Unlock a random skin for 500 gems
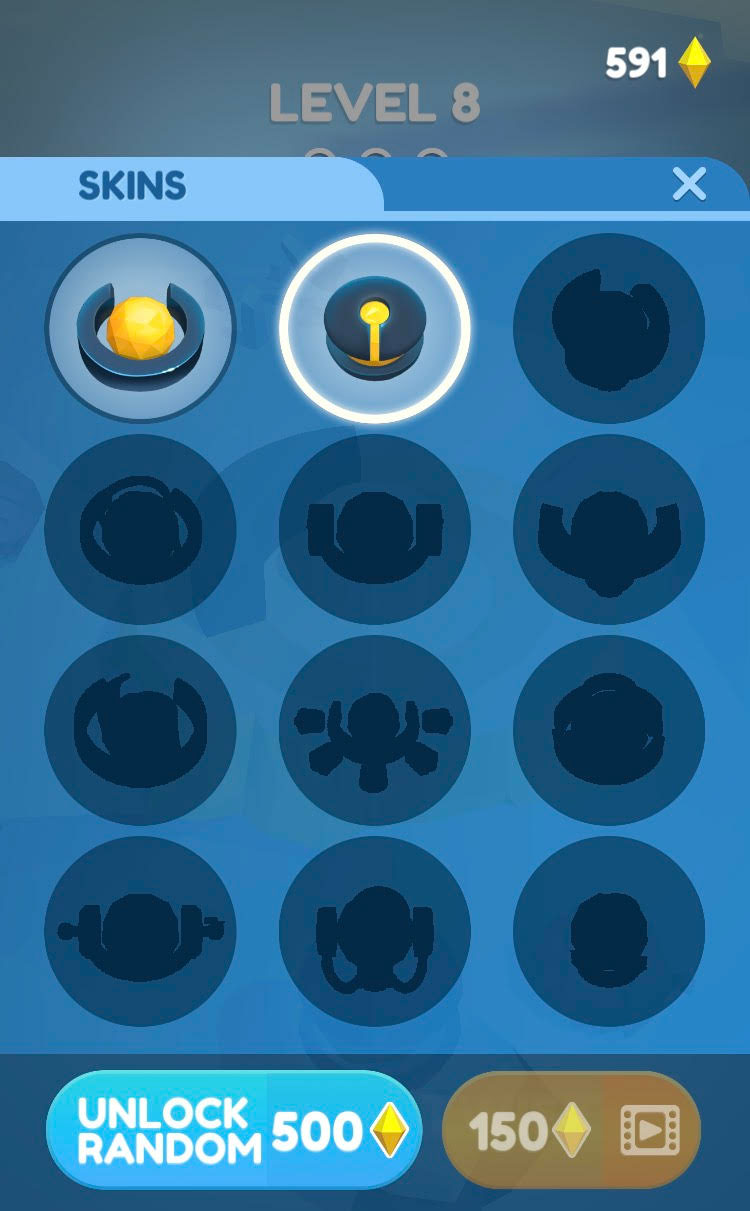This screenshot has width=750, height=1211. [x=234, y=1131]
